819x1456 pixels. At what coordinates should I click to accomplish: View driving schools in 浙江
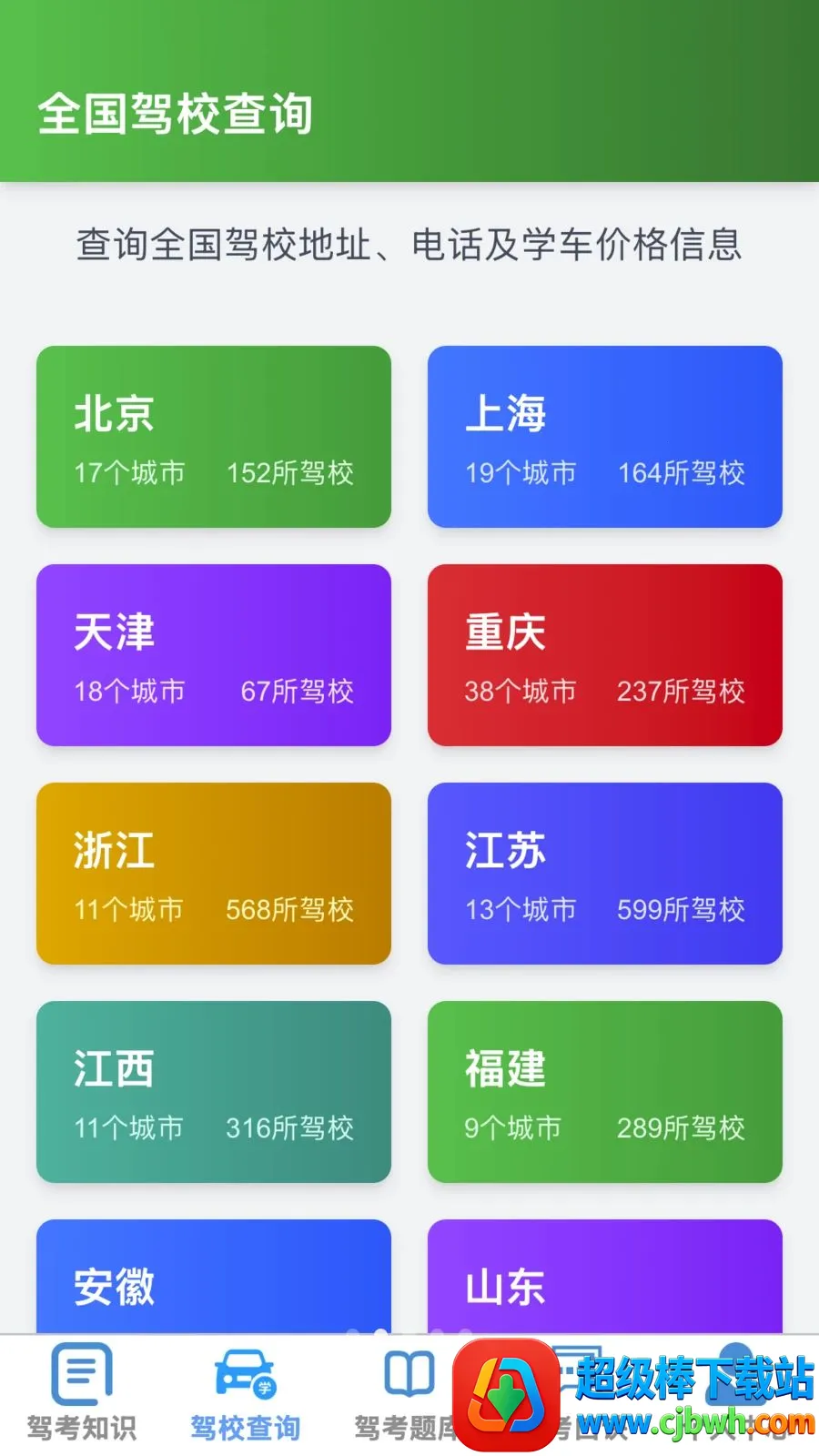click(x=214, y=874)
